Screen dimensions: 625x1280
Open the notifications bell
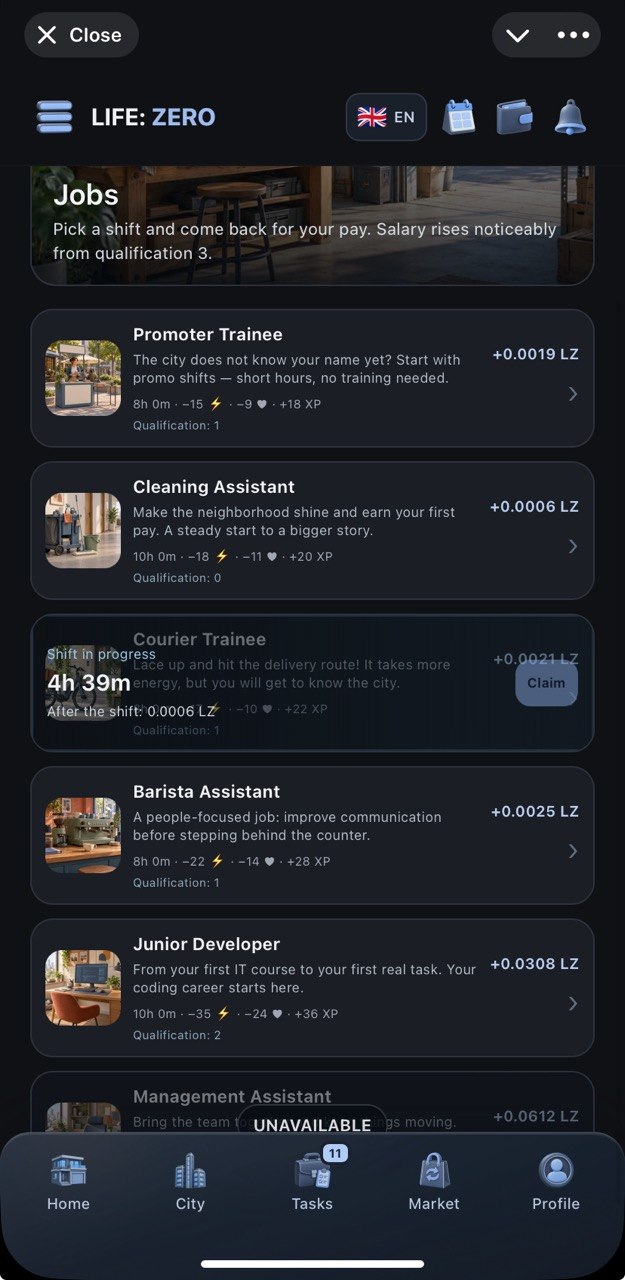coord(570,117)
